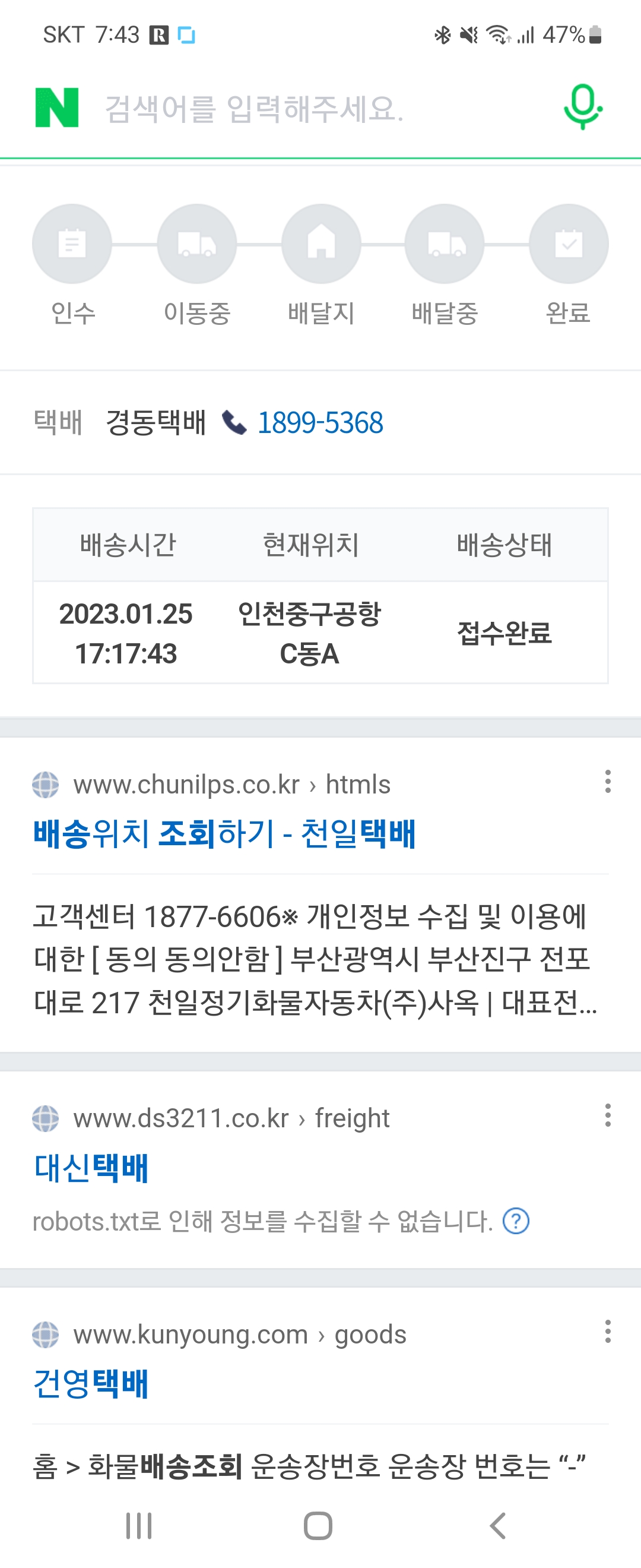
Task: Open the search box to enter keywords
Action: (316, 109)
